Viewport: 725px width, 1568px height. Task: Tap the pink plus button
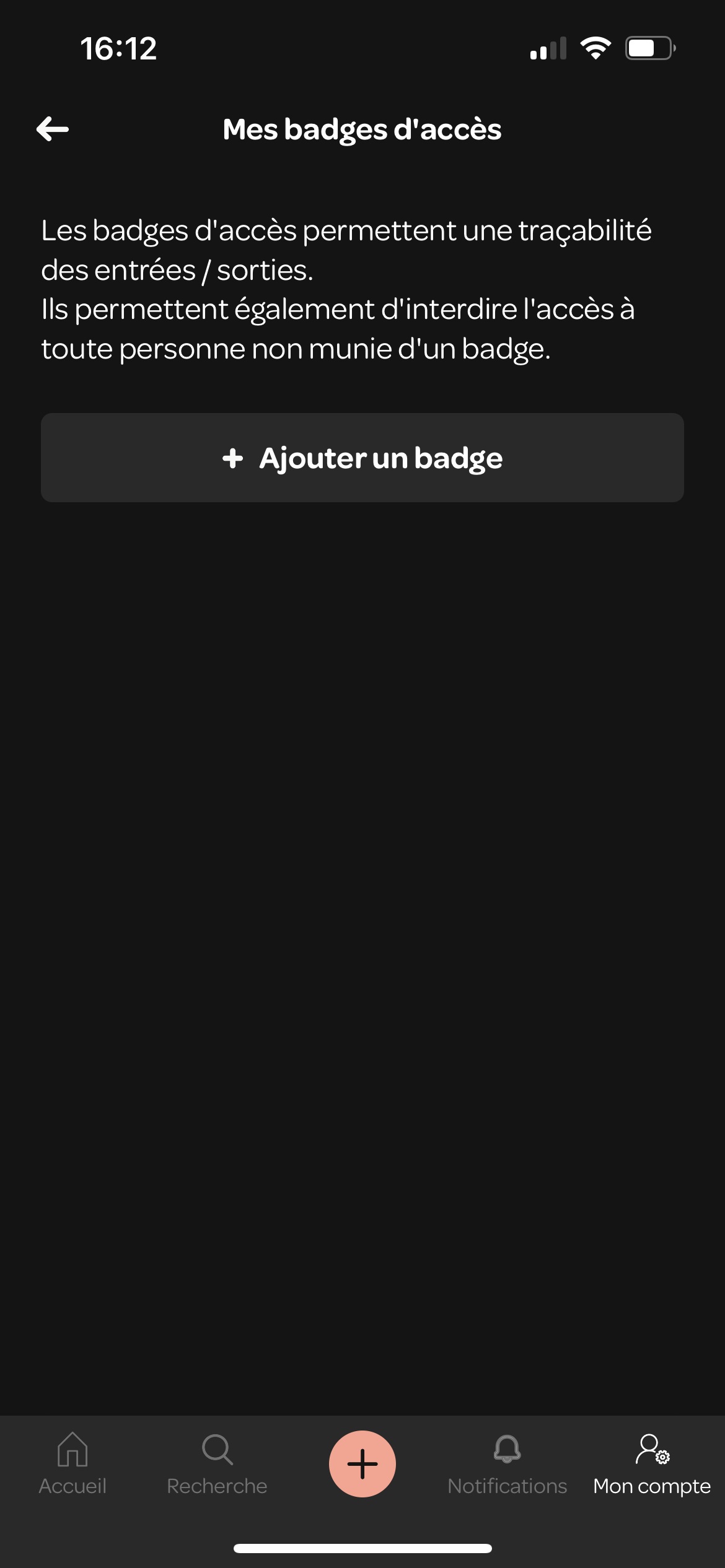click(362, 1464)
